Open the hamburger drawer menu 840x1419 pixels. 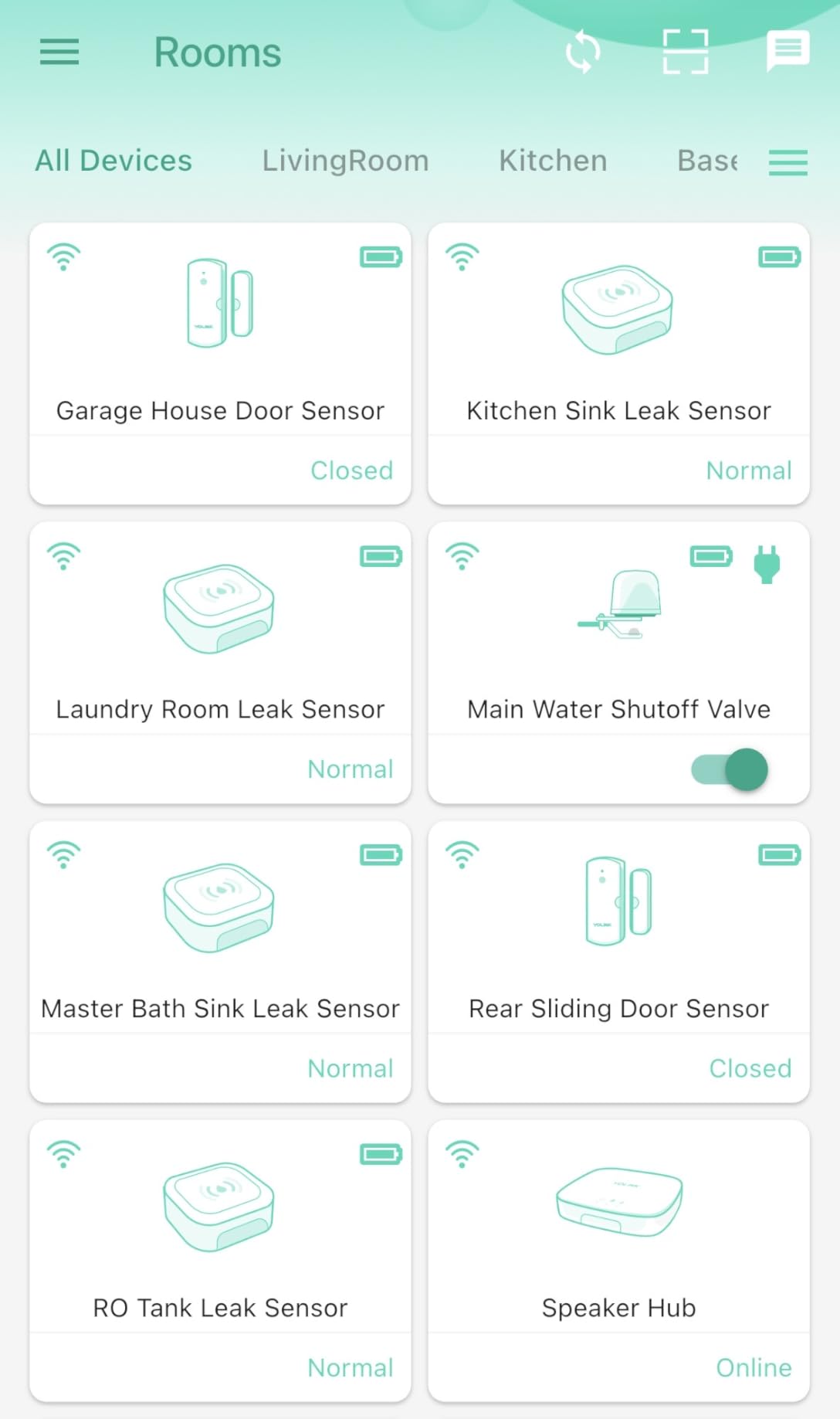point(59,53)
